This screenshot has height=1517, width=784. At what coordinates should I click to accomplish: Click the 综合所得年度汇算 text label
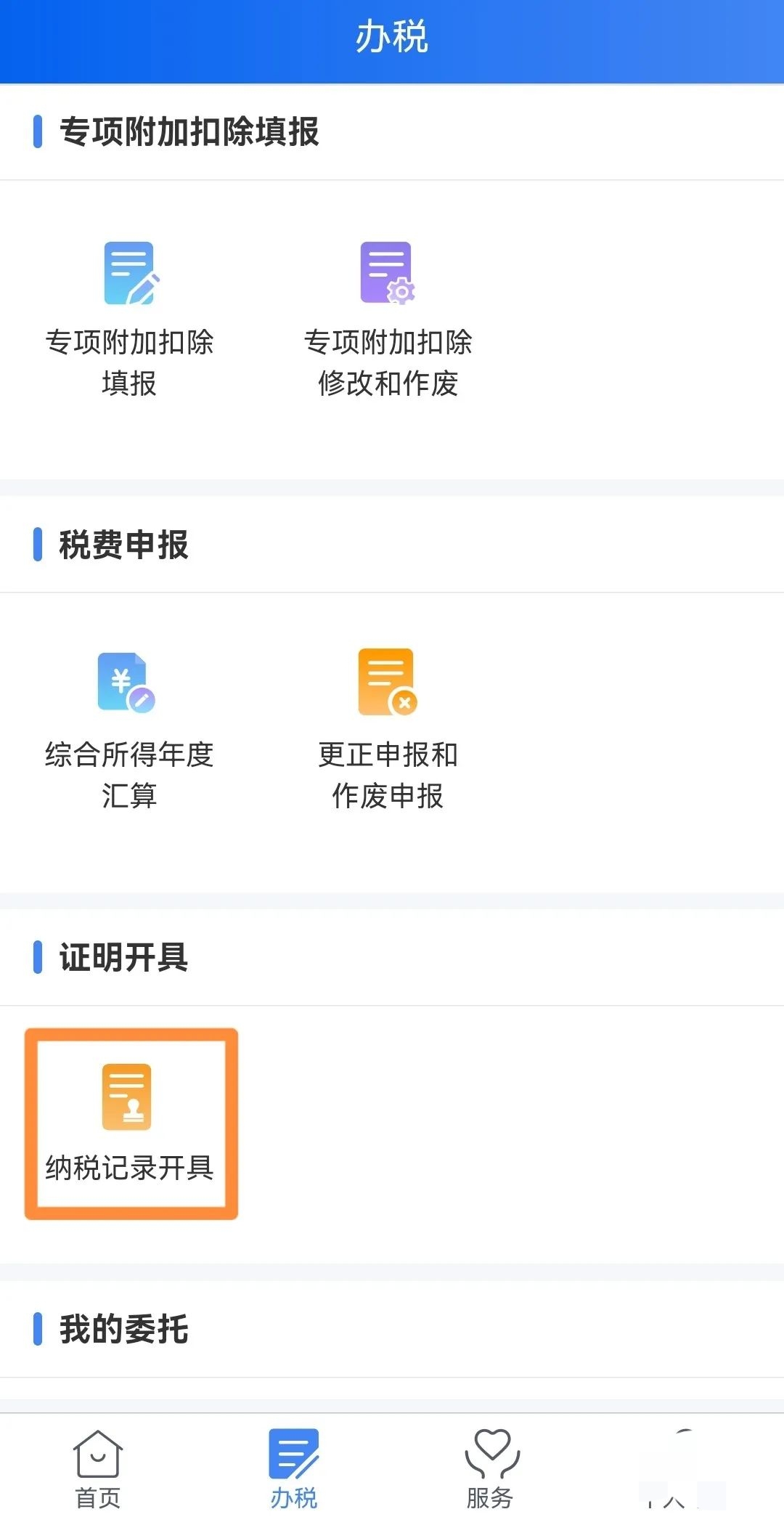point(128,777)
